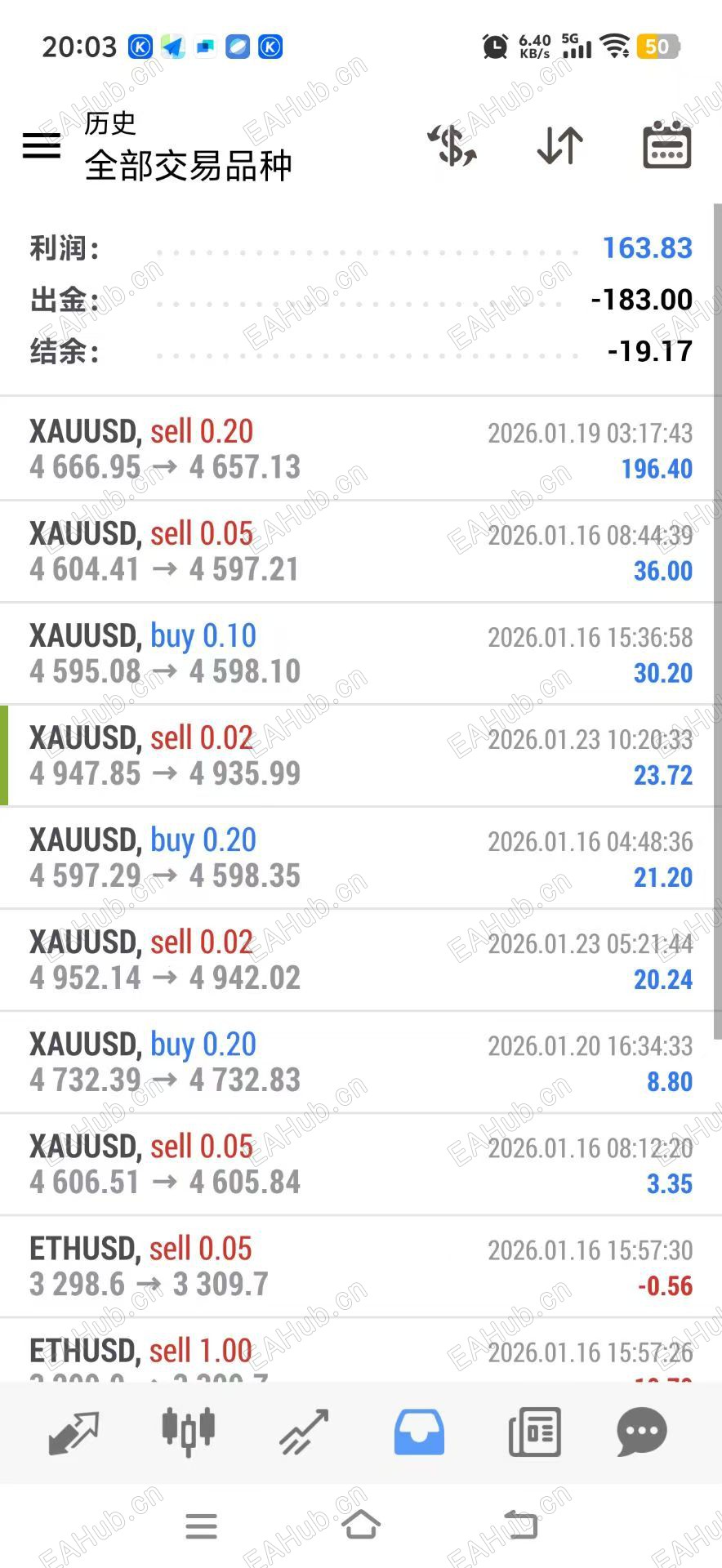The image size is (722, 1568).
Task: Go to the system home screen
Action: 361,1524
